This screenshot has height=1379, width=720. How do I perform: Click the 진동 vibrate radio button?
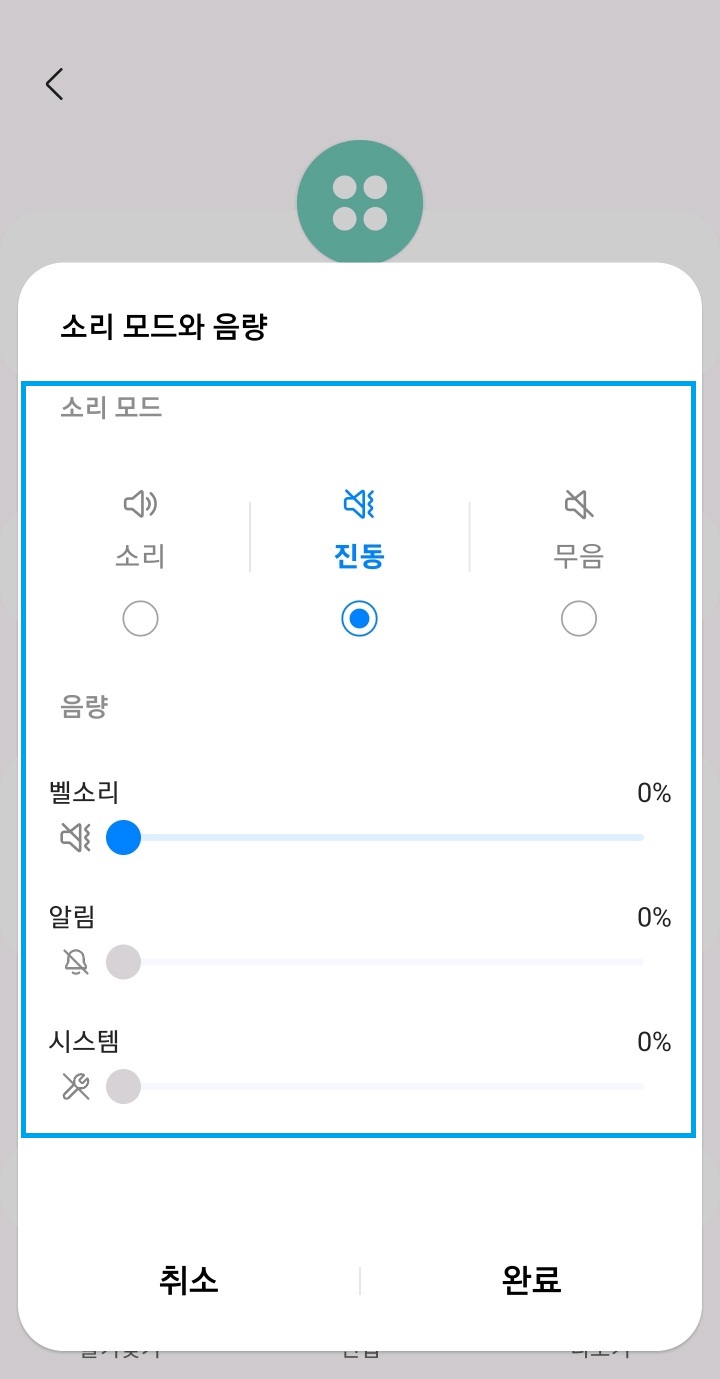tap(359, 618)
